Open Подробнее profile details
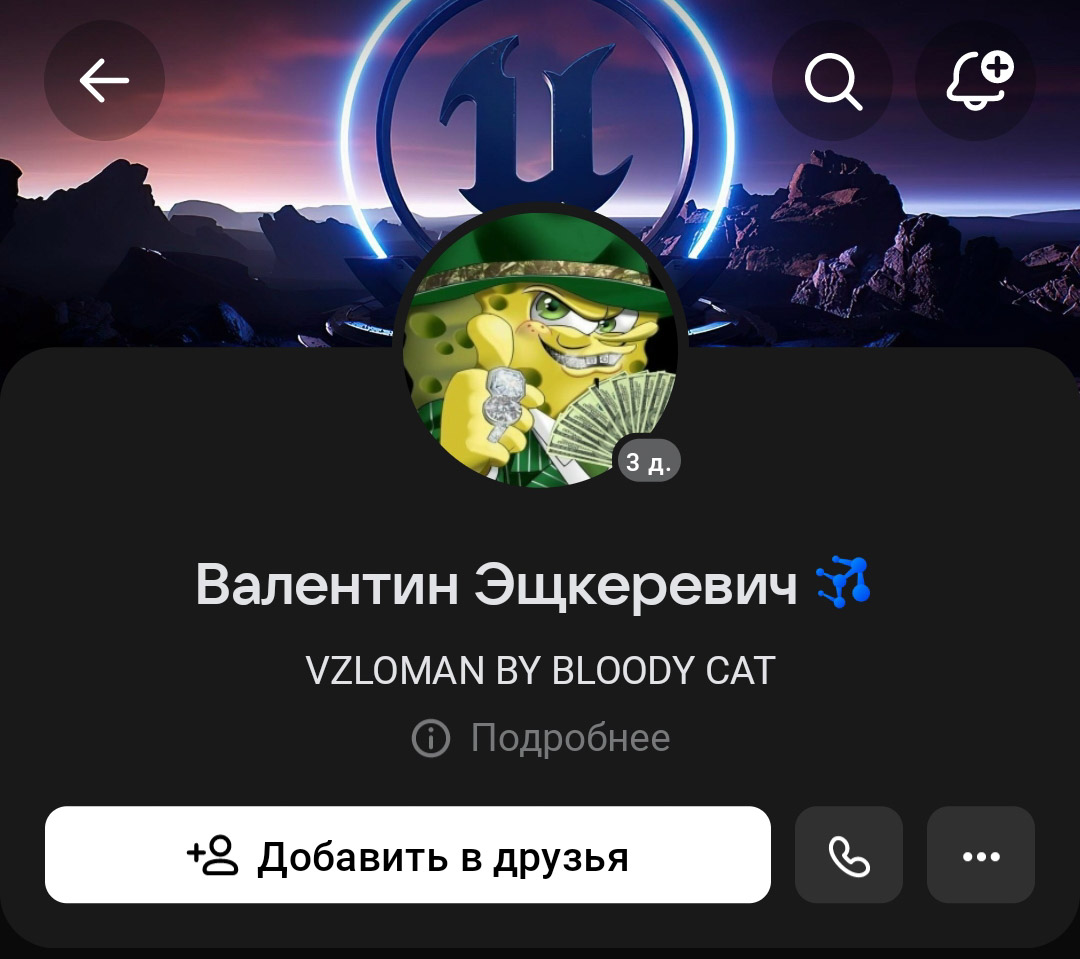The image size is (1080, 959). tap(541, 739)
